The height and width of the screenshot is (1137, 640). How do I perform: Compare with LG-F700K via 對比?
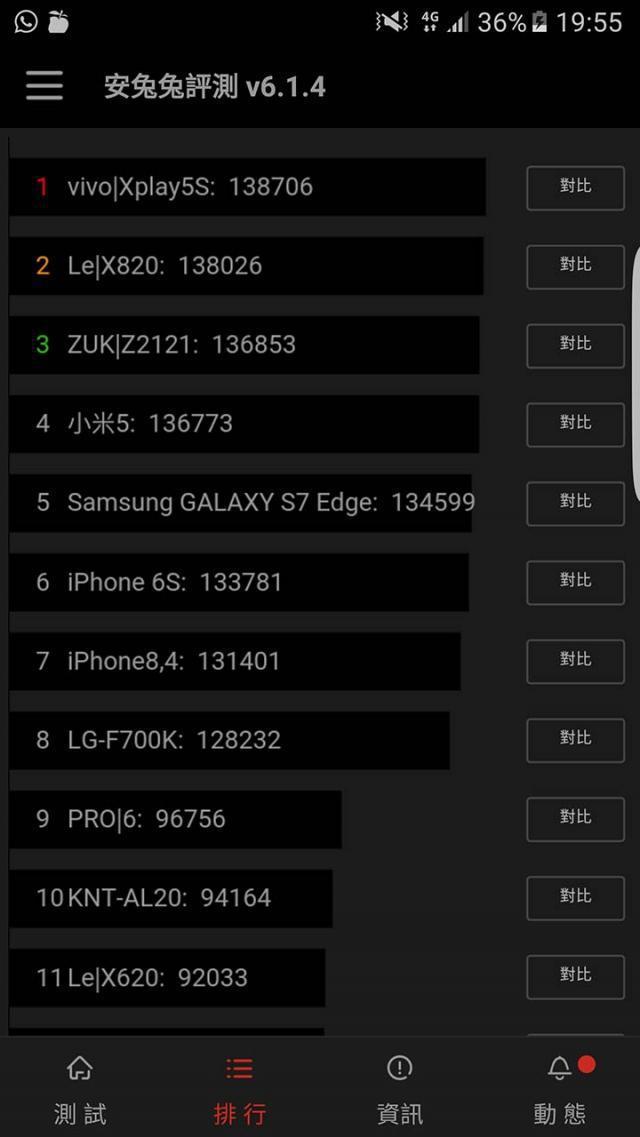click(575, 740)
